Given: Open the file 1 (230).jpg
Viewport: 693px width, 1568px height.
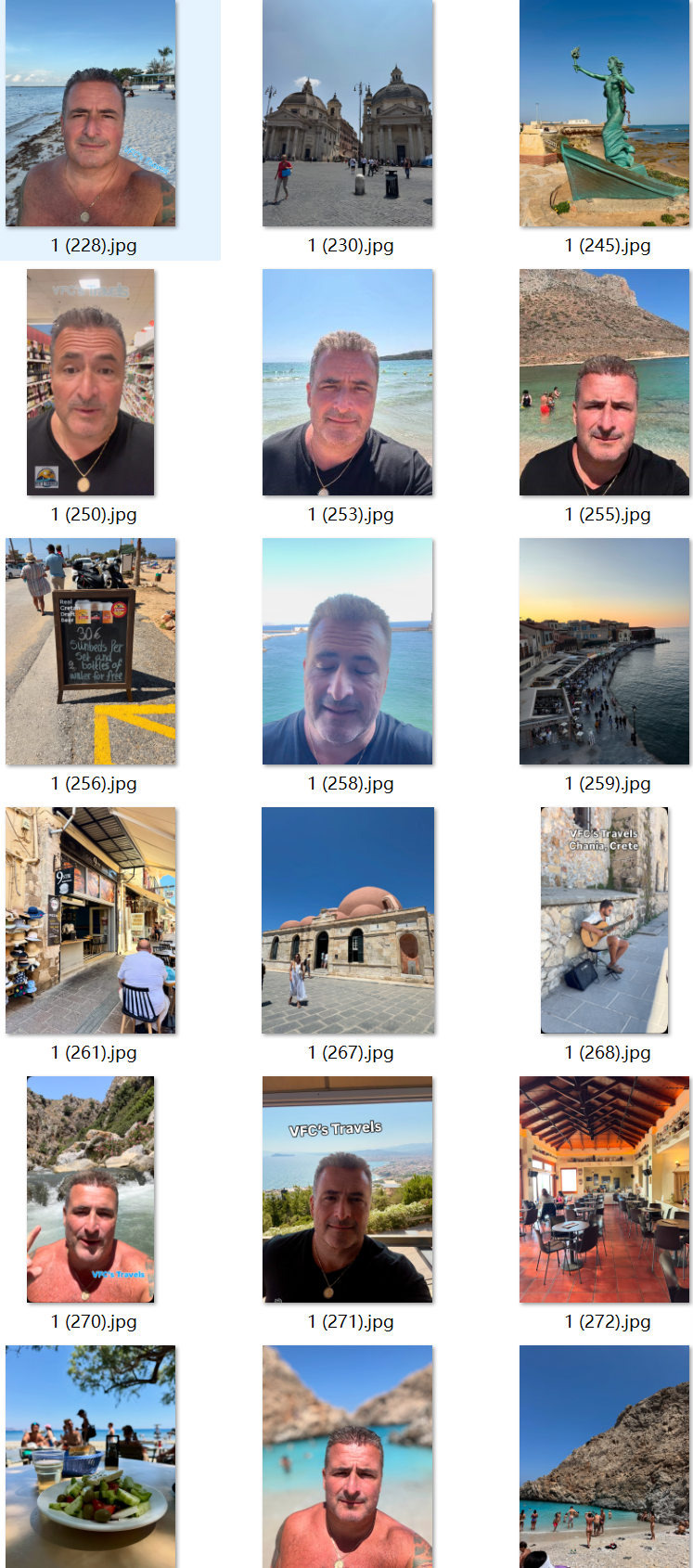Looking at the screenshot, I should (x=348, y=113).
